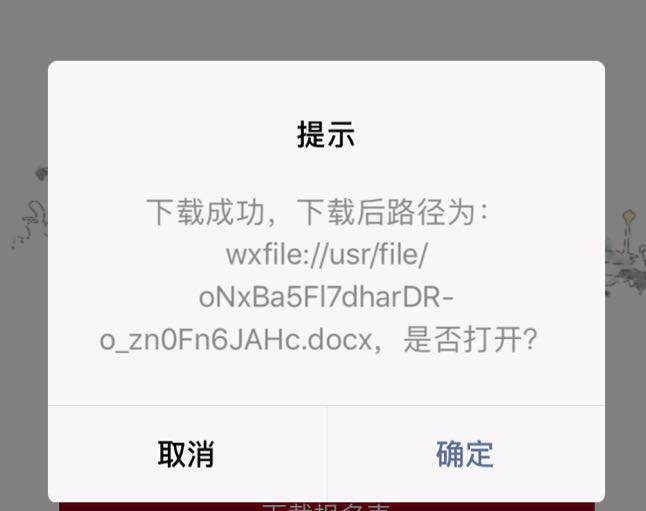The height and width of the screenshot is (511, 646).
Task: Tap 取消 to cancel opening the file
Action: click(186, 454)
